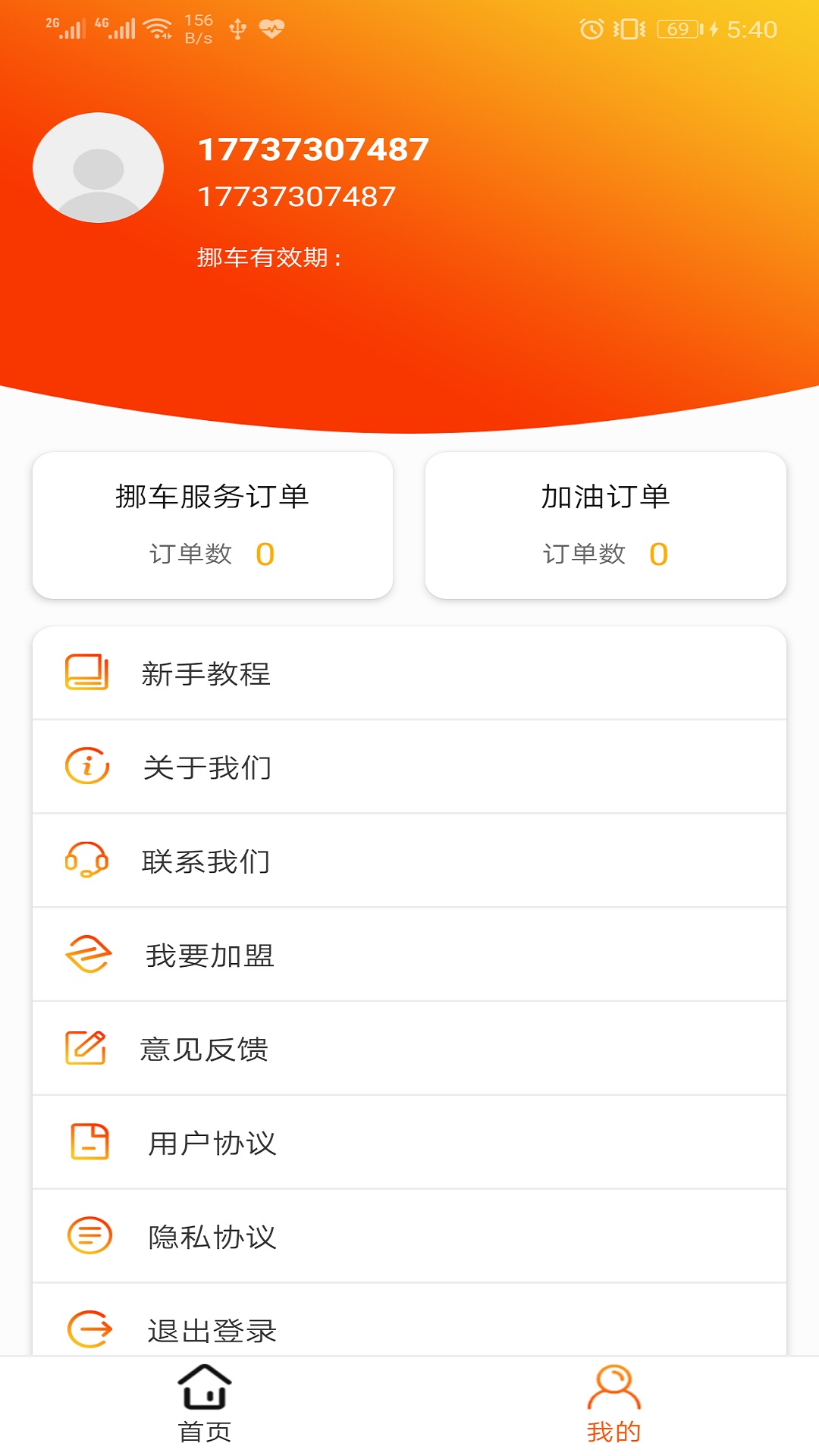Click the 新手教程 book icon
The image size is (819, 1456).
click(86, 672)
